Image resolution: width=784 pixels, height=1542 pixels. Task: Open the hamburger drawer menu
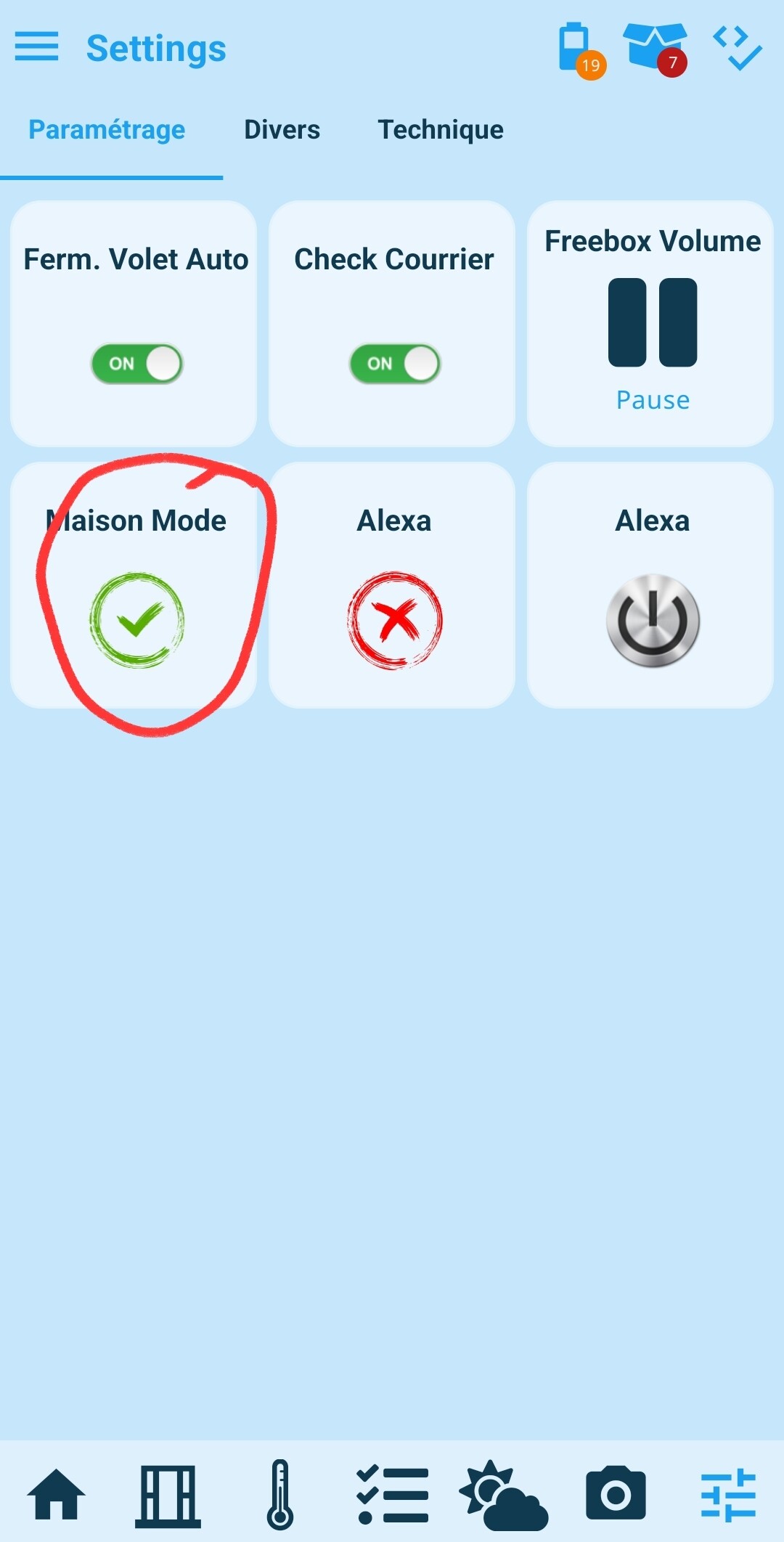click(37, 47)
